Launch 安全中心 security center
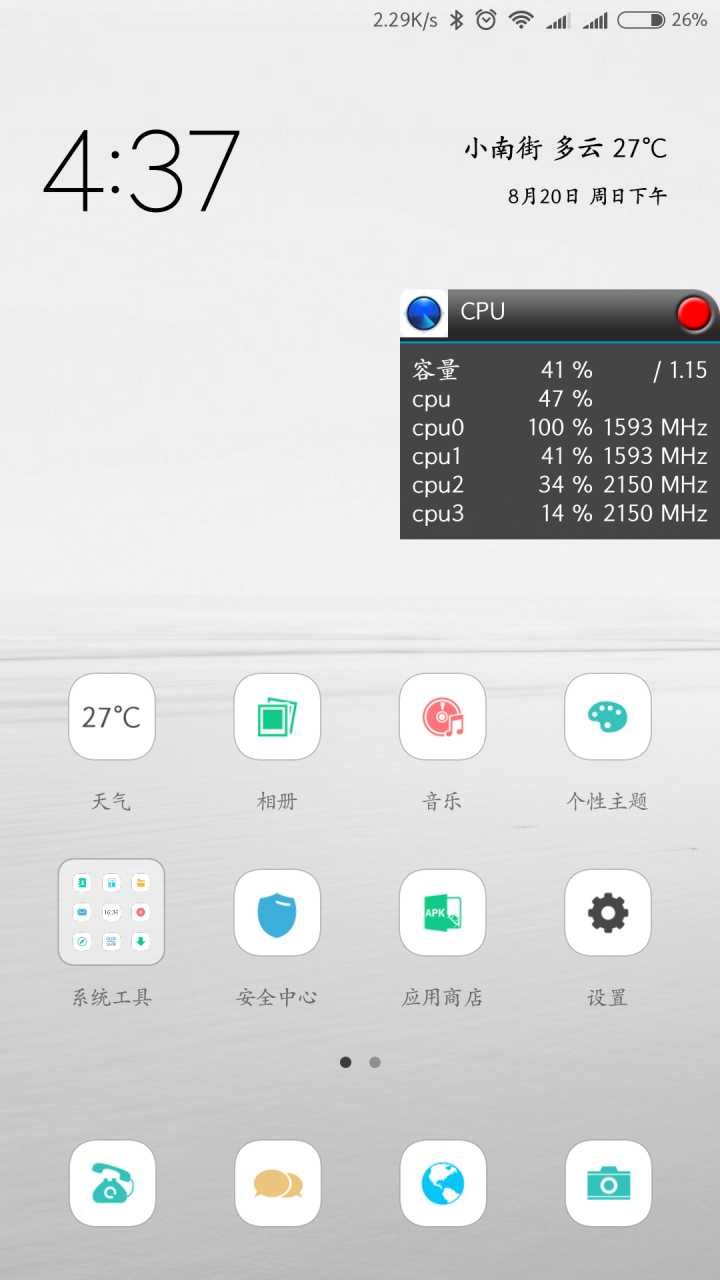 277,912
